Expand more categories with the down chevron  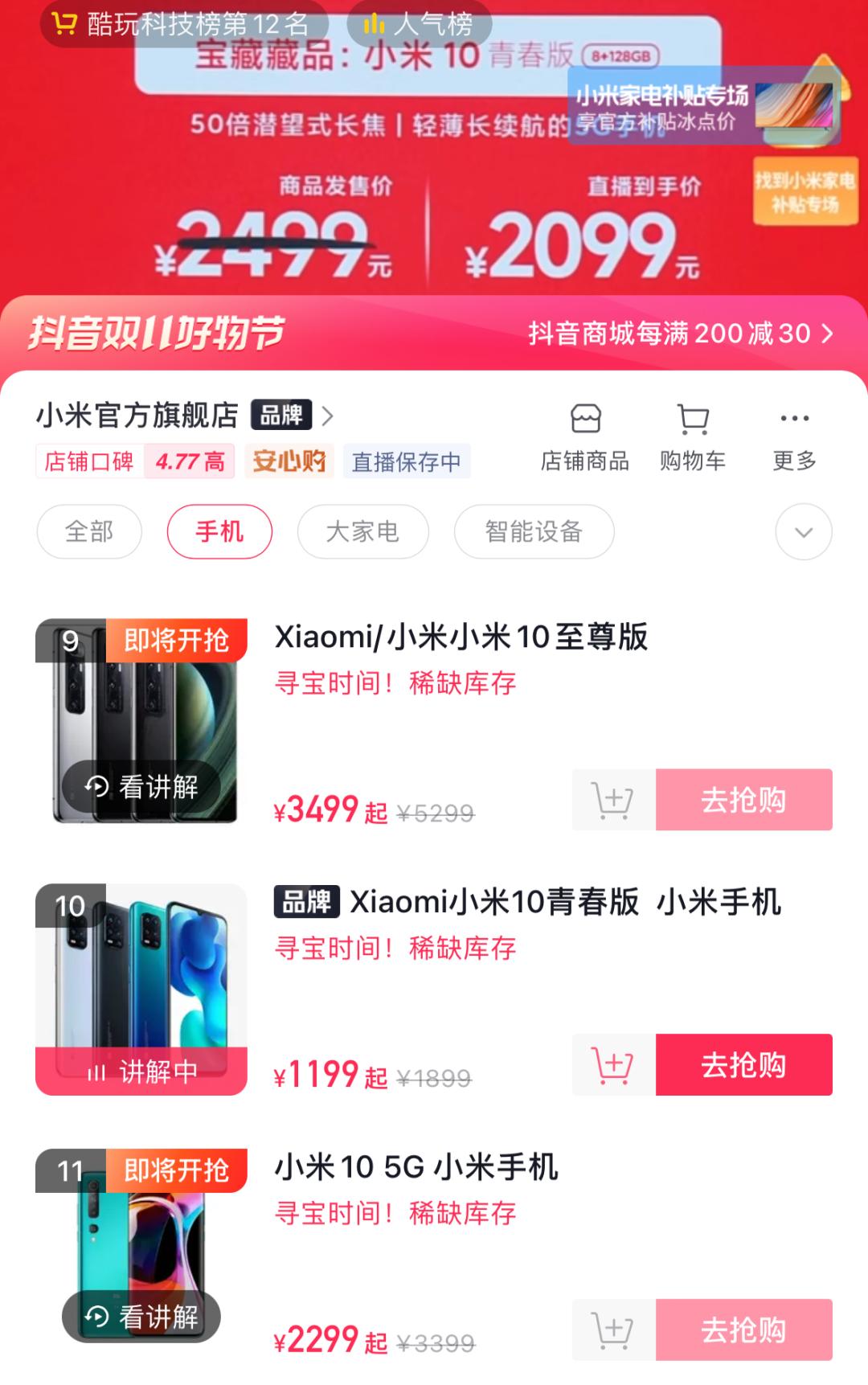(x=802, y=532)
